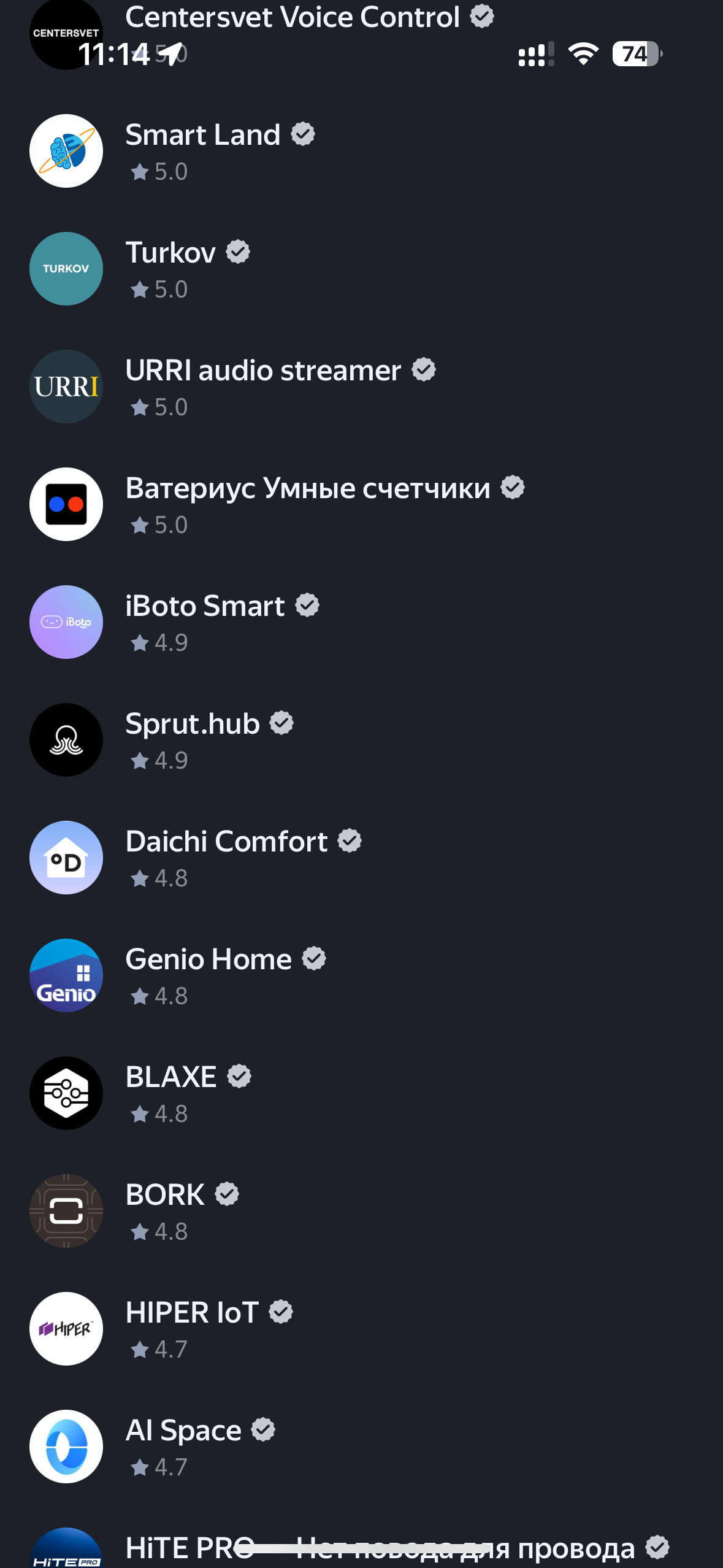The image size is (723, 1568).
Task: Select the iBoto Smart avatar
Action: [66, 622]
